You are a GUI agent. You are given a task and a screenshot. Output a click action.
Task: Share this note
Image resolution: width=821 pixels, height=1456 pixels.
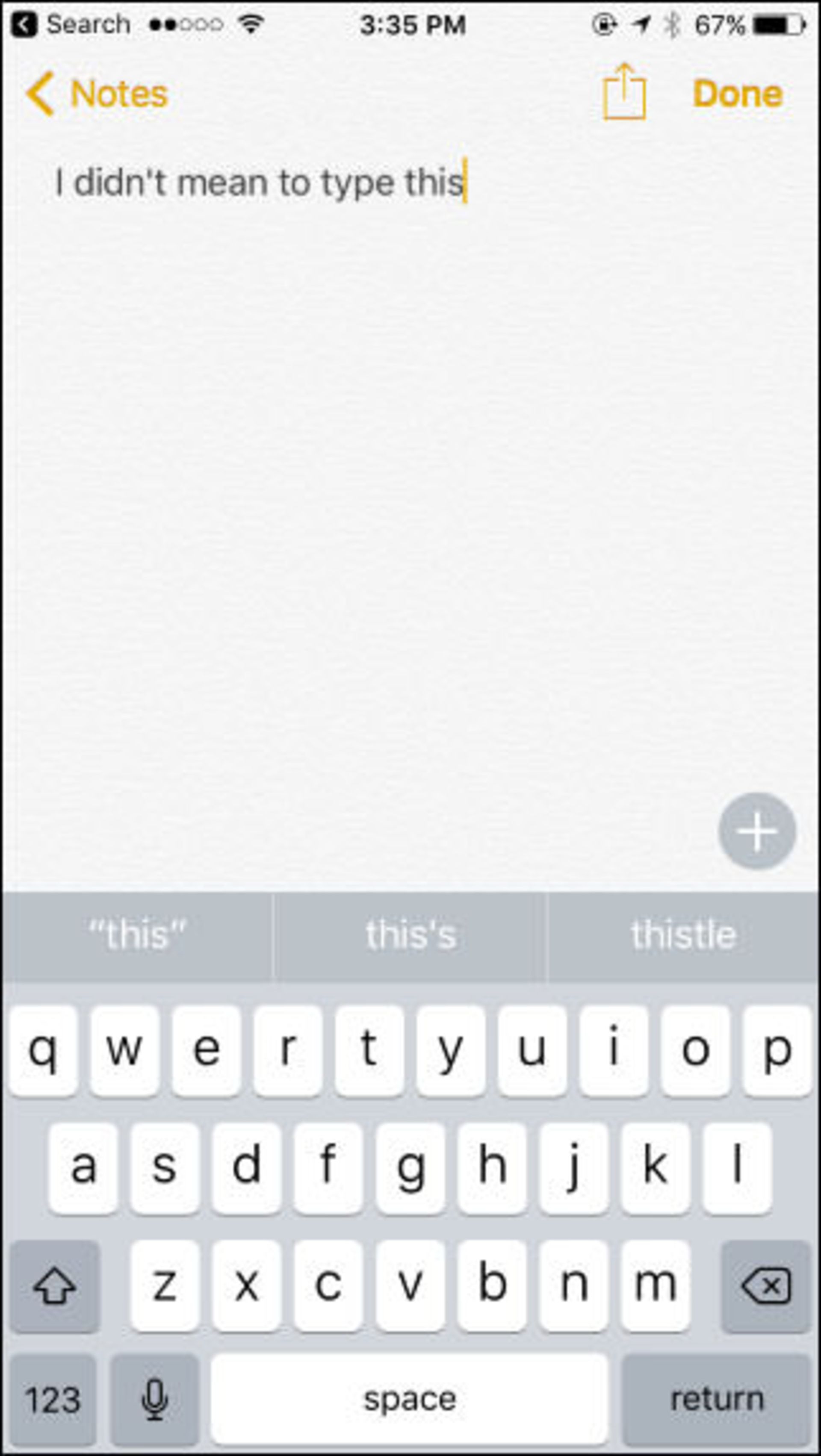point(624,91)
